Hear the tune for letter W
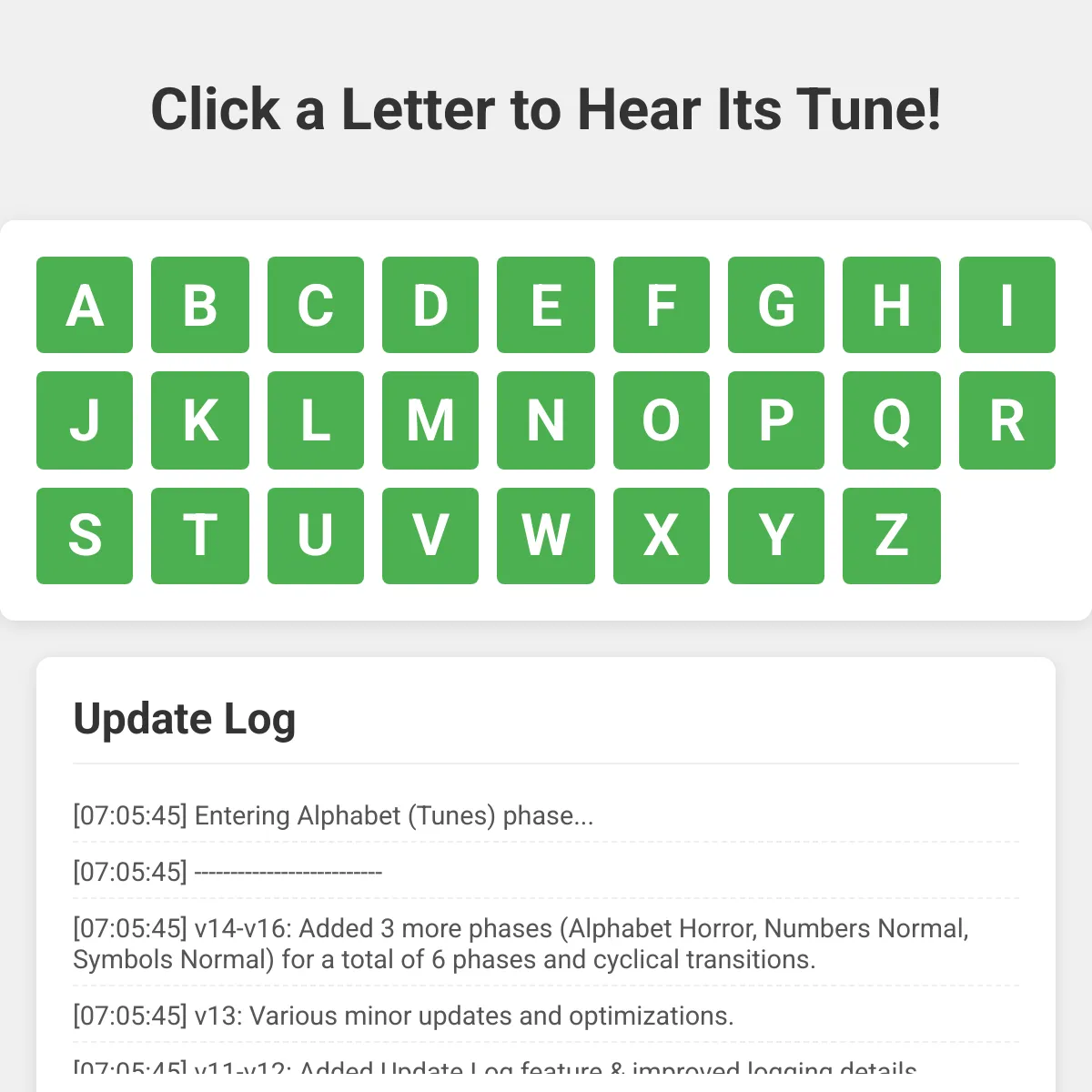This screenshot has width=1092, height=1092. (x=546, y=536)
